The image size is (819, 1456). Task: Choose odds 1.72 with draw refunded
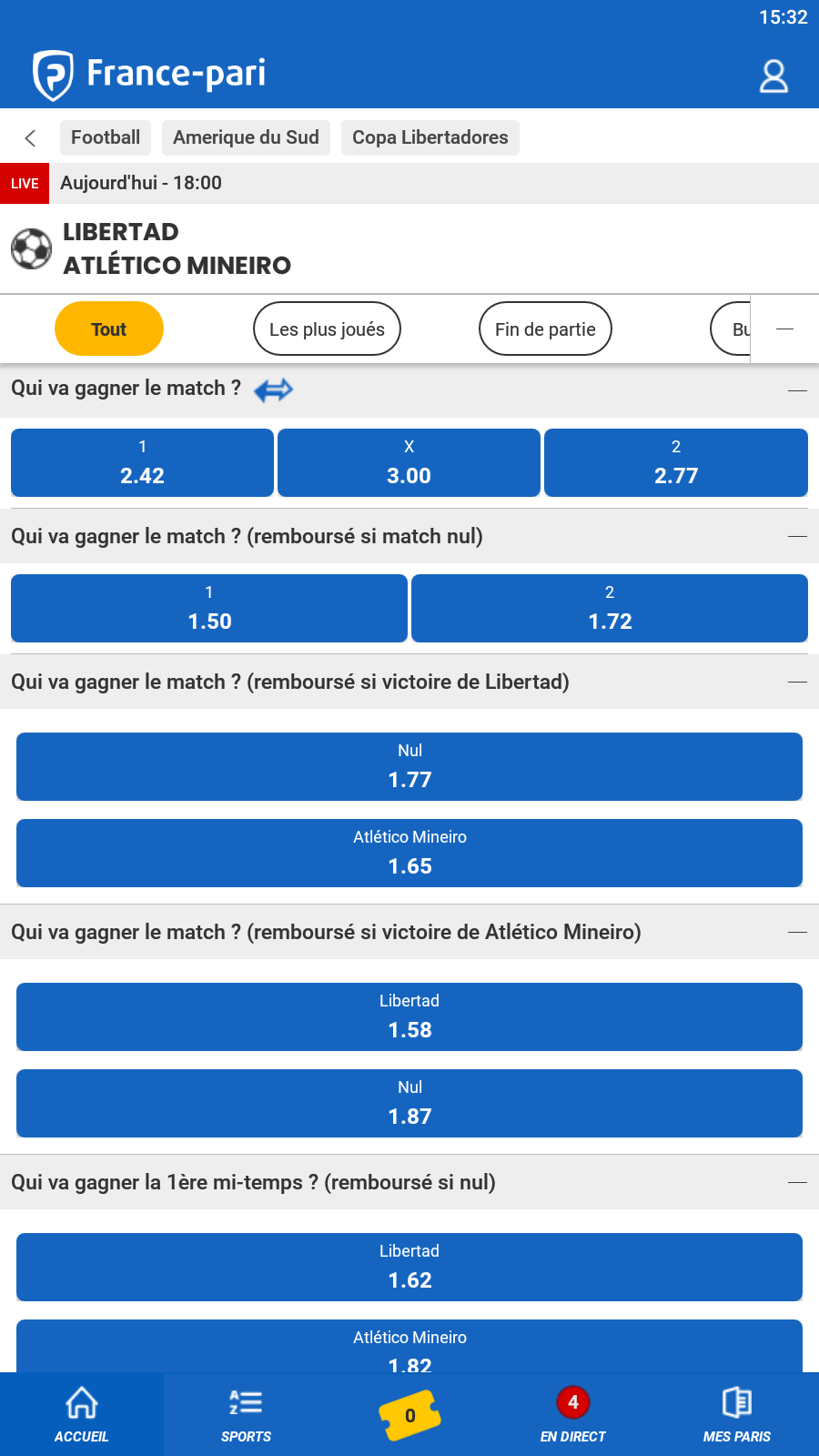tap(609, 608)
